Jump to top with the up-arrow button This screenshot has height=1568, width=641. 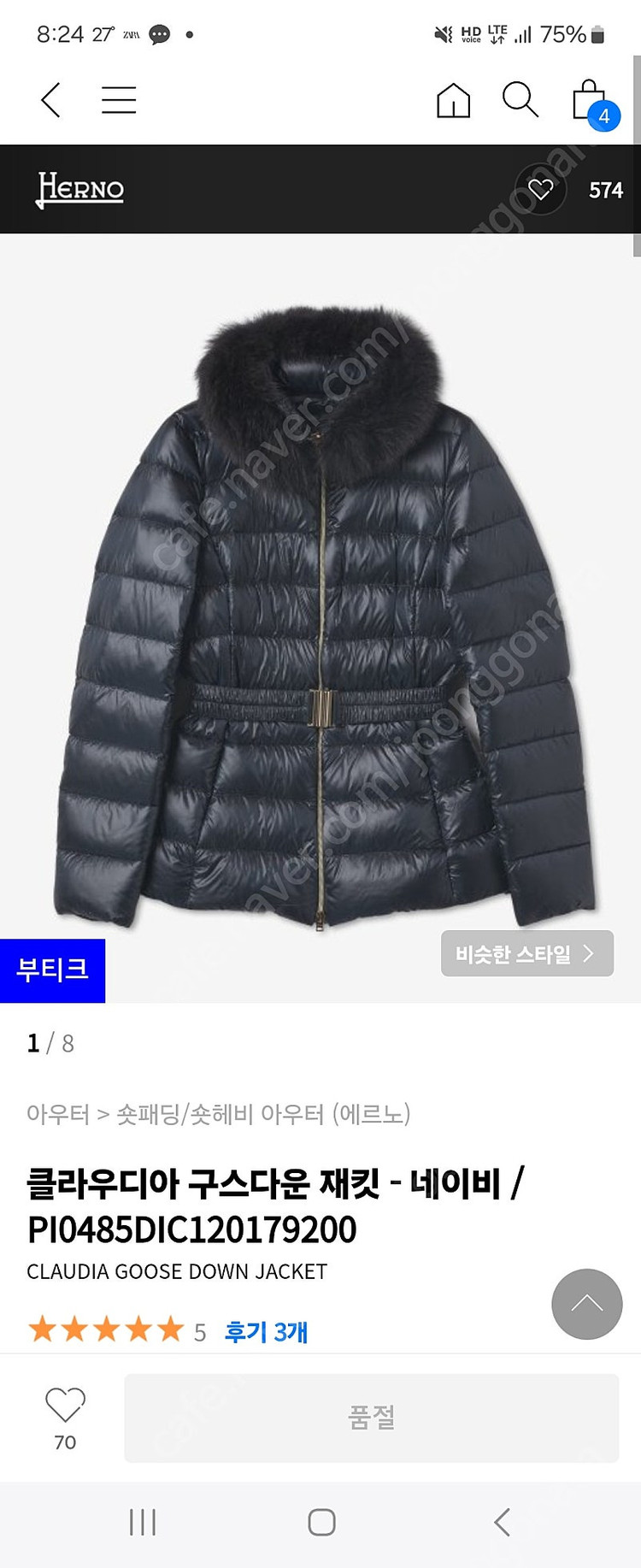[x=586, y=1304]
